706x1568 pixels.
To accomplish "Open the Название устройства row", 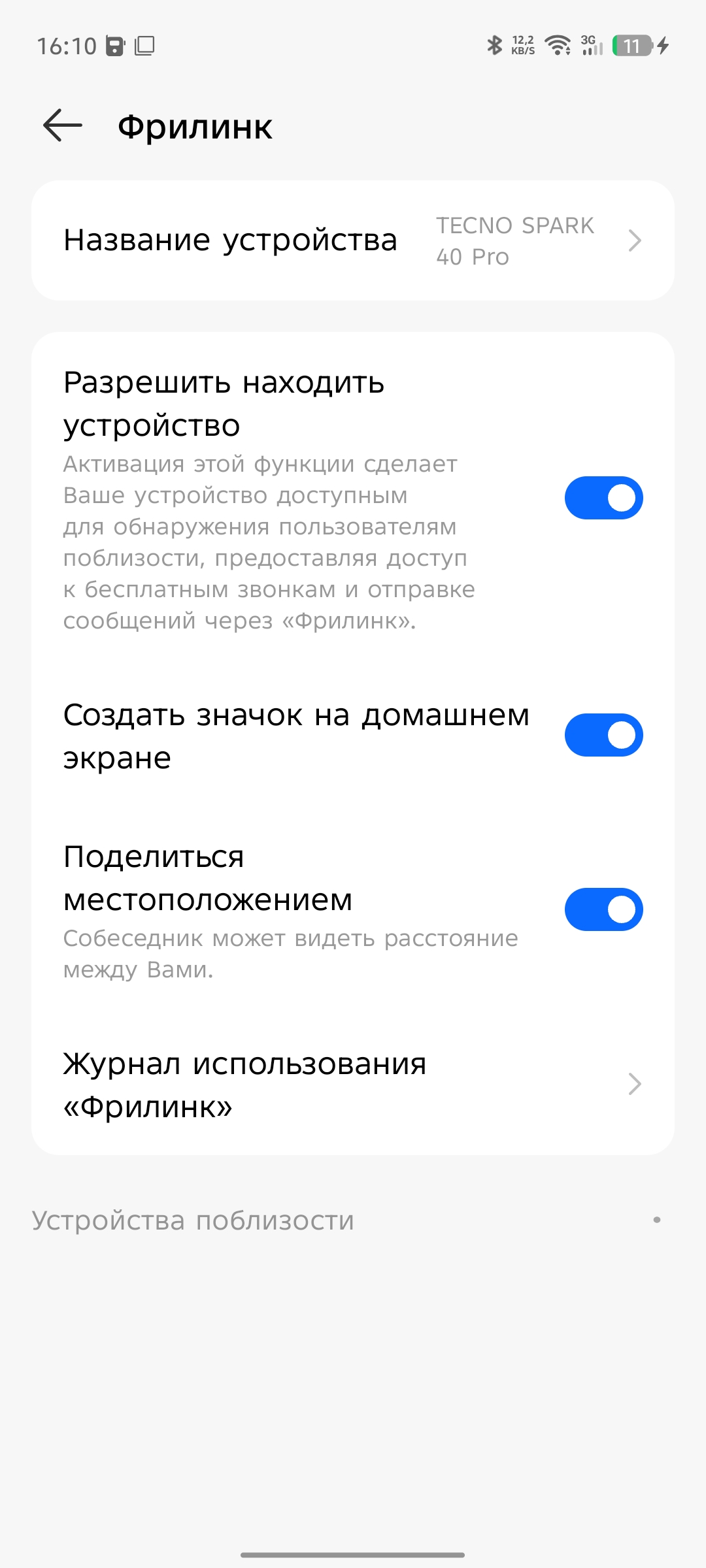I will tap(353, 240).
